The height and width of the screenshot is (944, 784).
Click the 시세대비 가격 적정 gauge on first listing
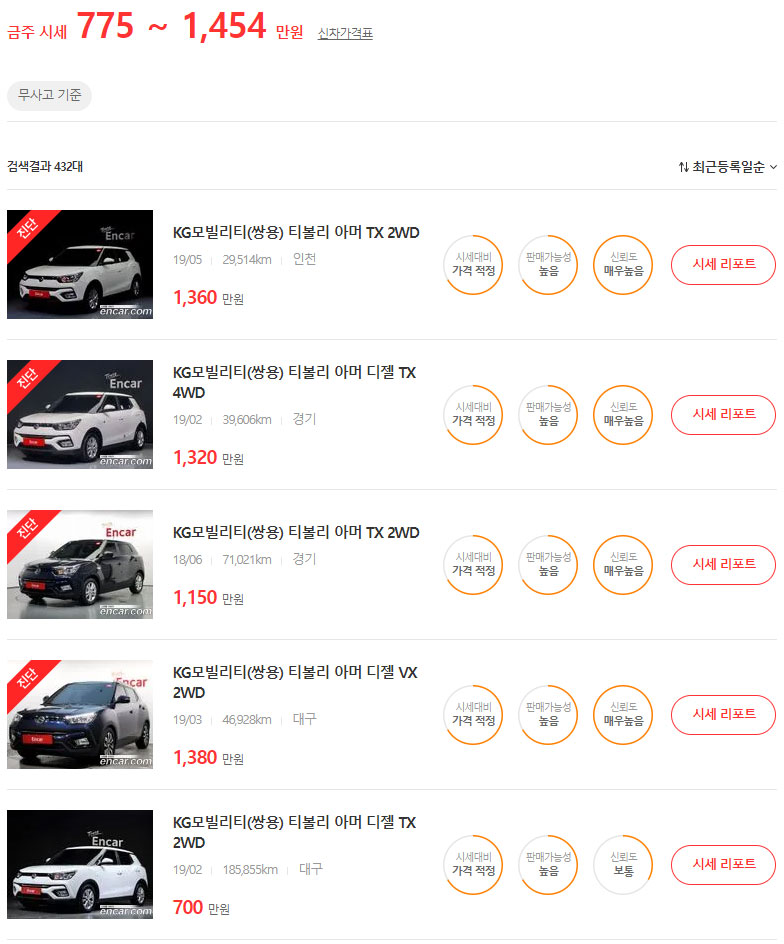(473, 265)
